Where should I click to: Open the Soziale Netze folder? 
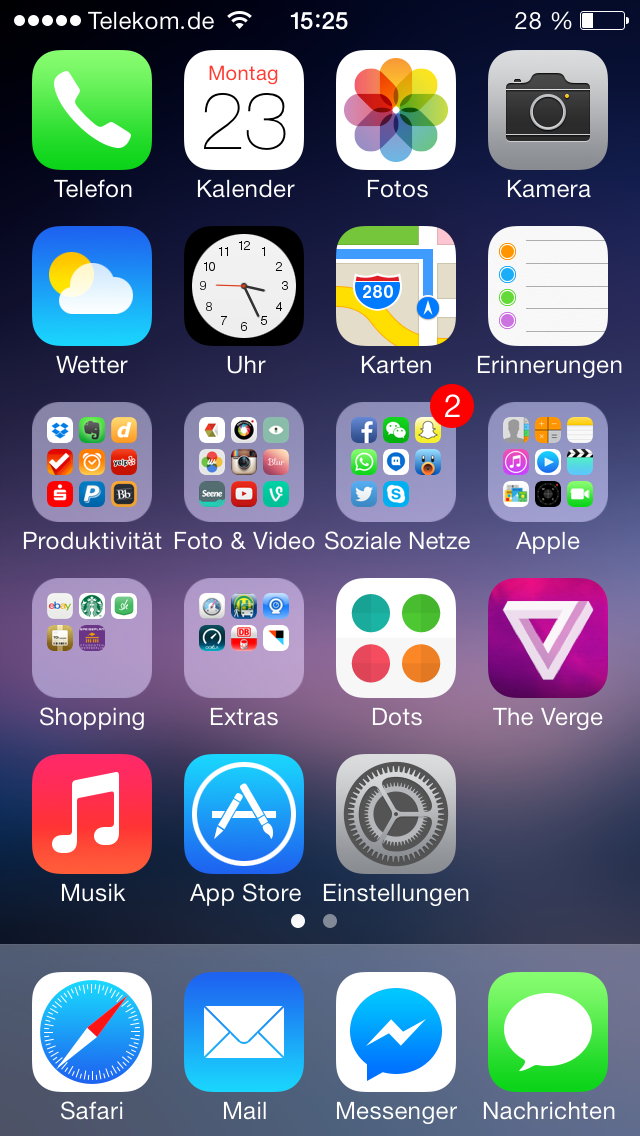tap(396, 462)
